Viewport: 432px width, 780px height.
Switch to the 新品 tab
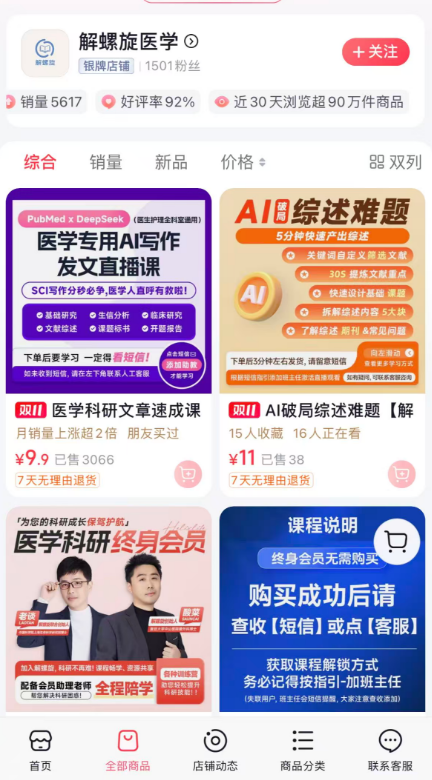click(x=171, y=162)
